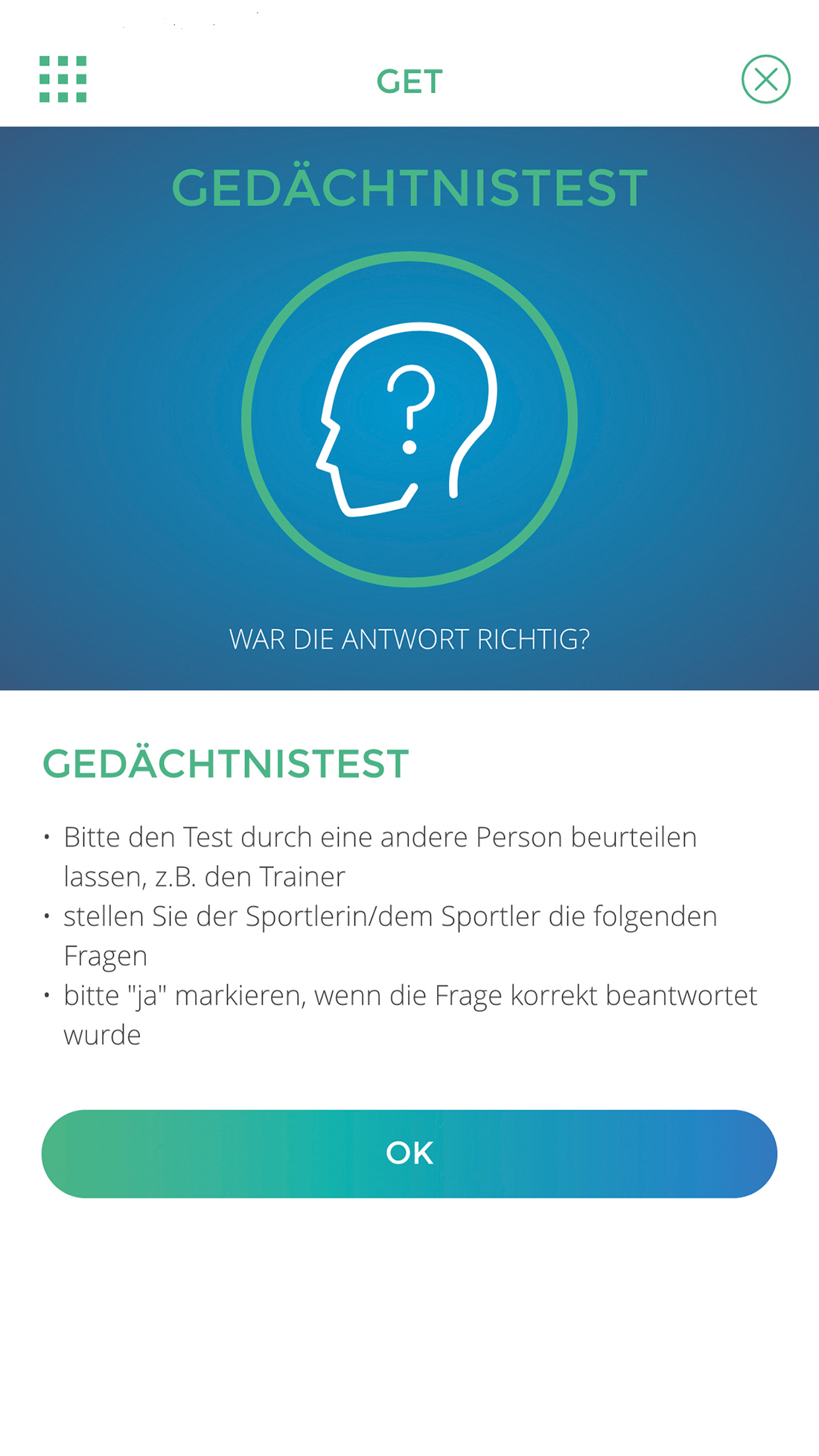Open the grid menu icon
819x1456 pixels.
pos(63,79)
